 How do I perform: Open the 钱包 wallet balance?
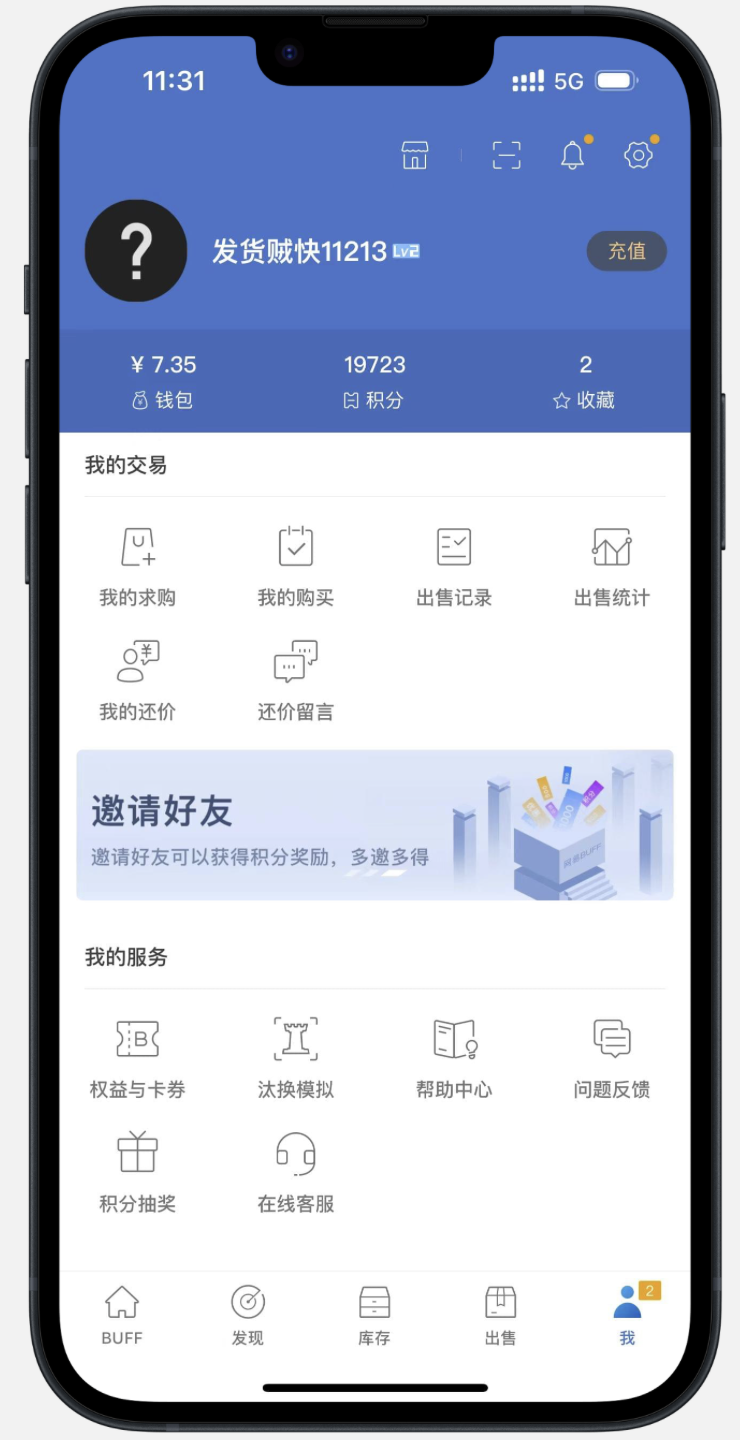coord(162,382)
